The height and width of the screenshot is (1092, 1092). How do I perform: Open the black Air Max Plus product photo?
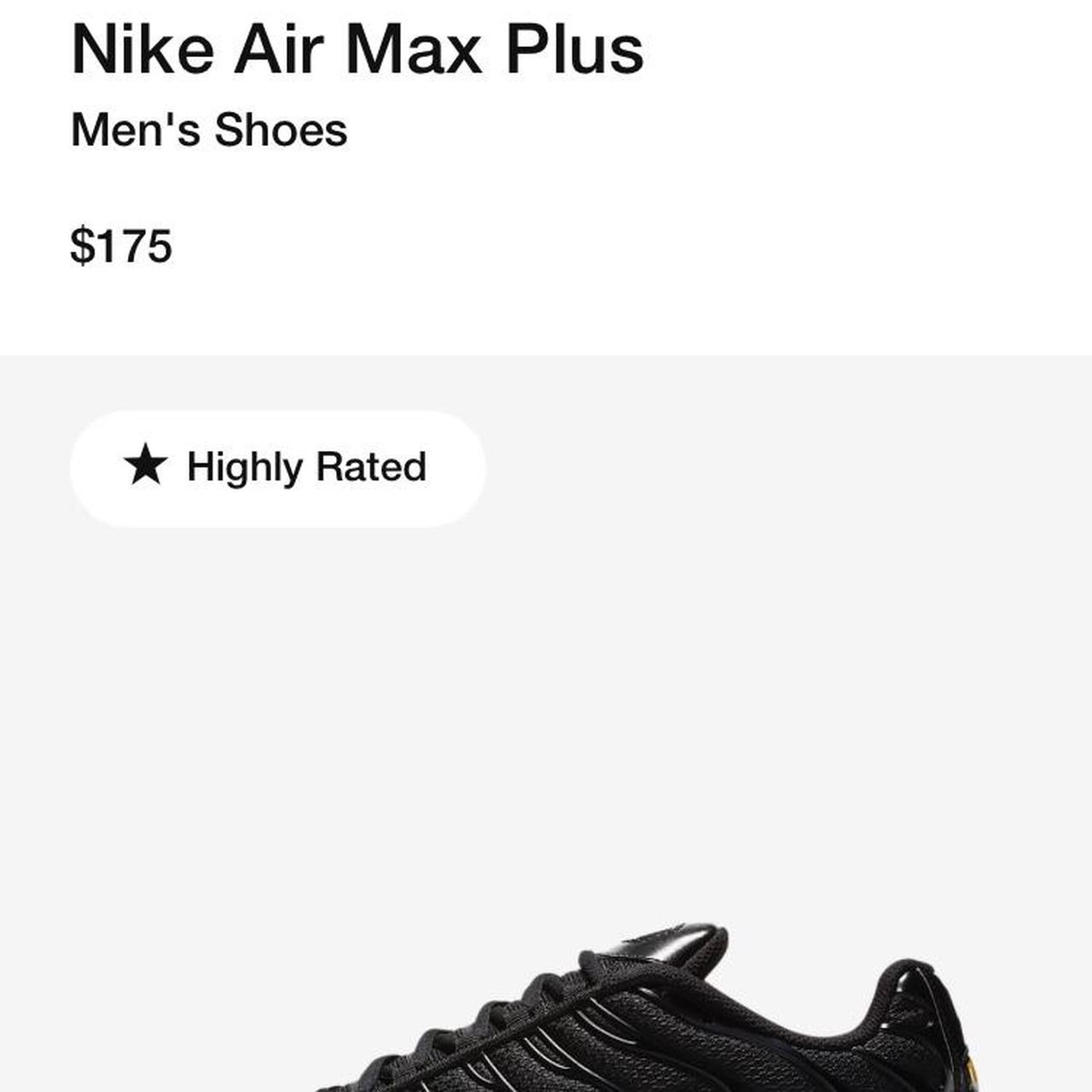tap(648, 1015)
